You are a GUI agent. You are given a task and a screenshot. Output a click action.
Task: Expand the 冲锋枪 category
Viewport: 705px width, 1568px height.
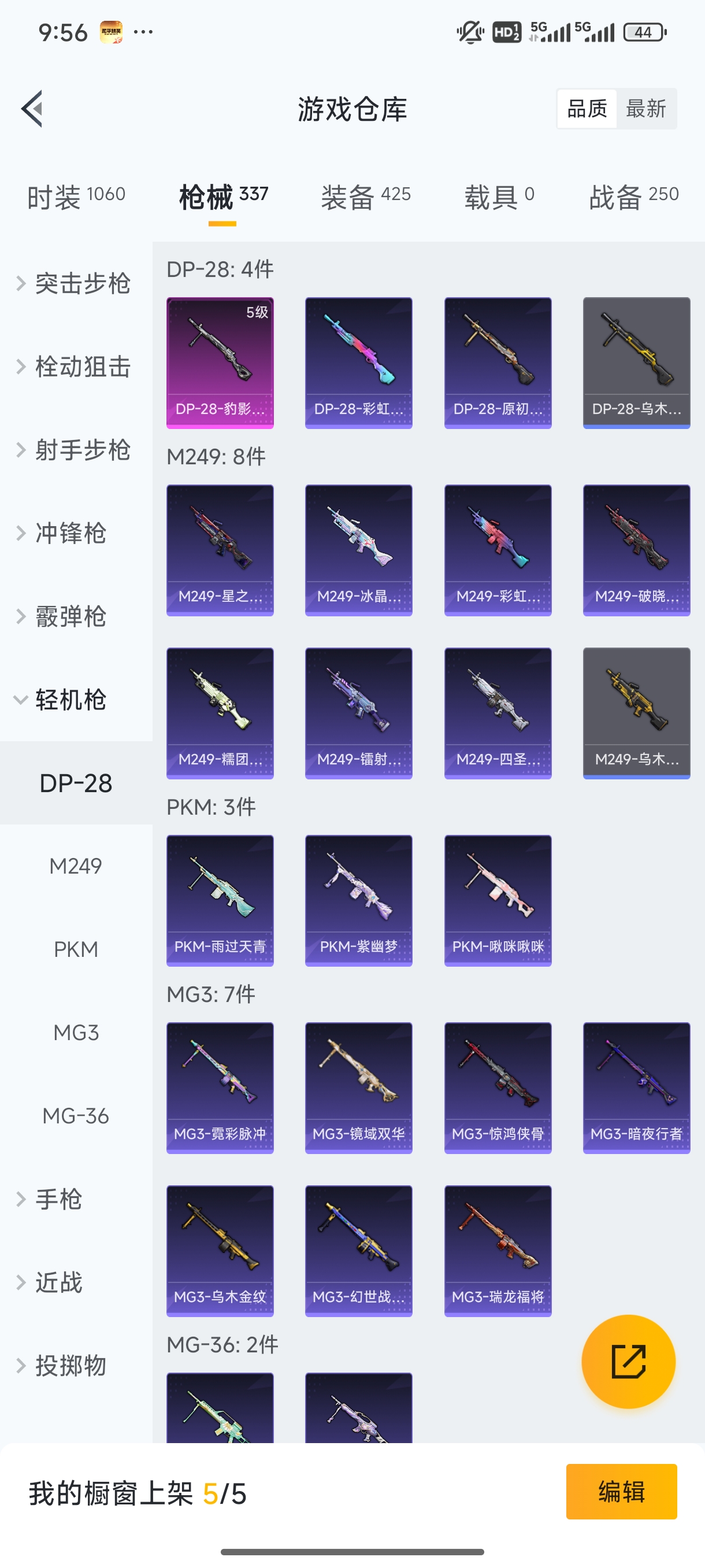click(x=70, y=533)
